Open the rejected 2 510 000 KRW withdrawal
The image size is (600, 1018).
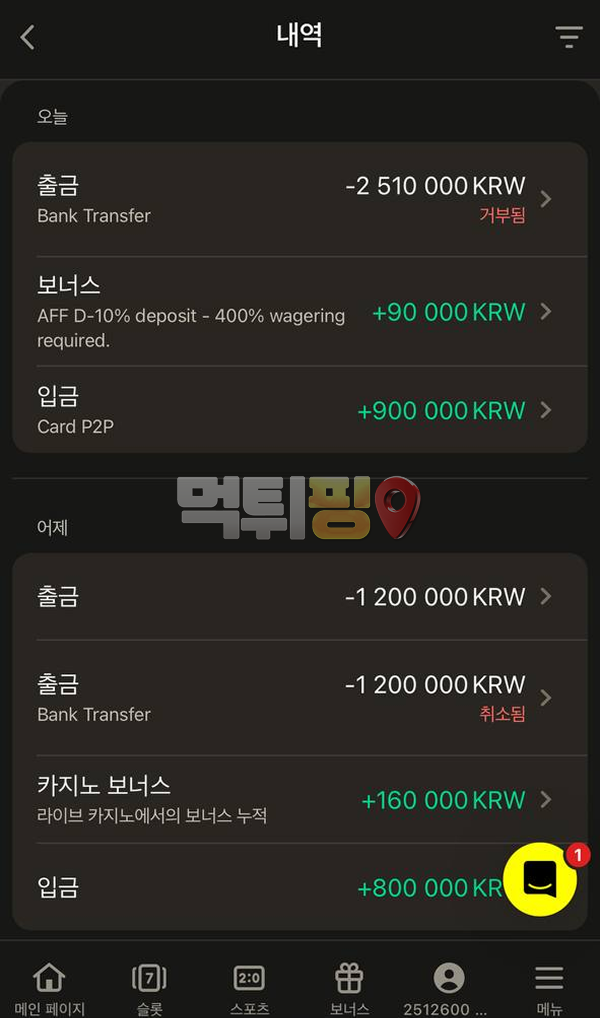299,199
